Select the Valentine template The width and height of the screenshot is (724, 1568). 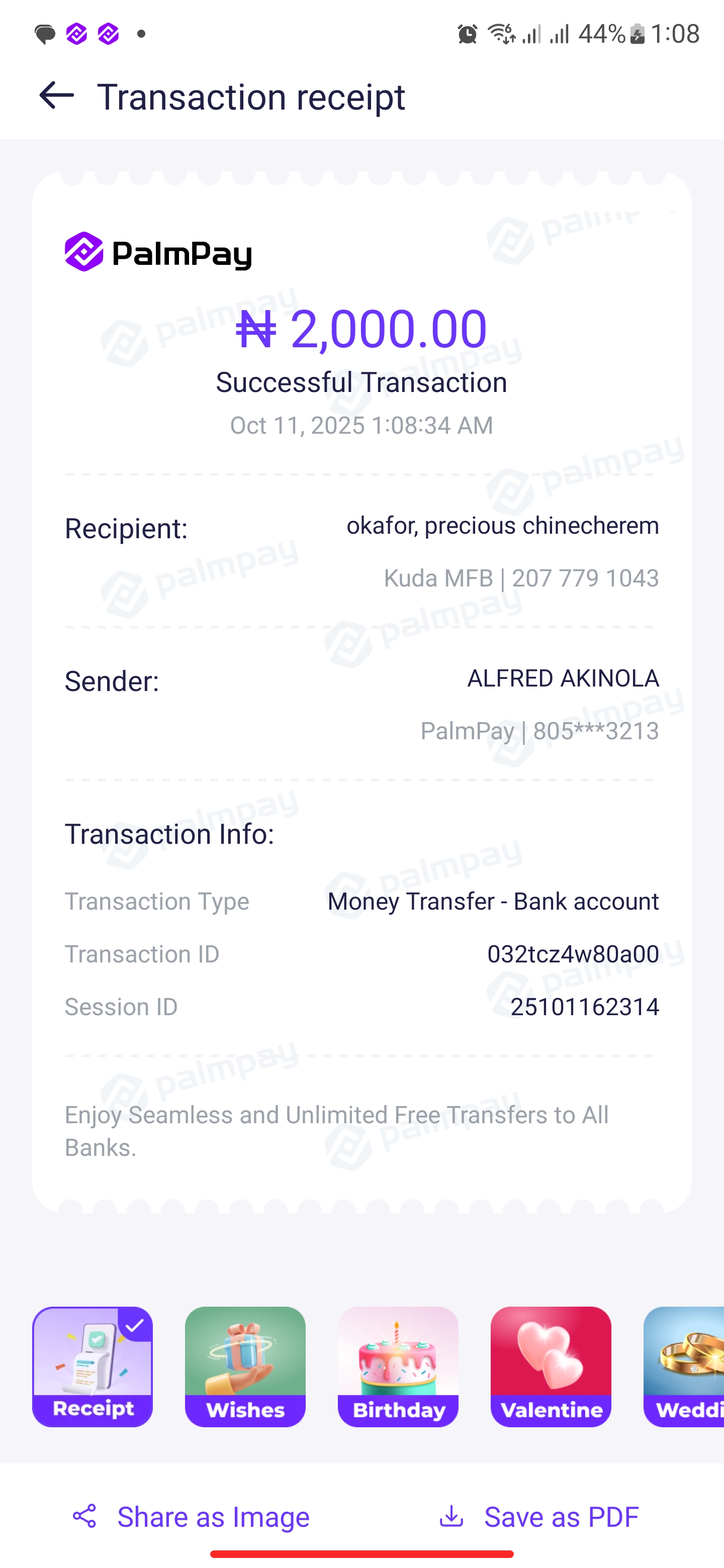(551, 1366)
